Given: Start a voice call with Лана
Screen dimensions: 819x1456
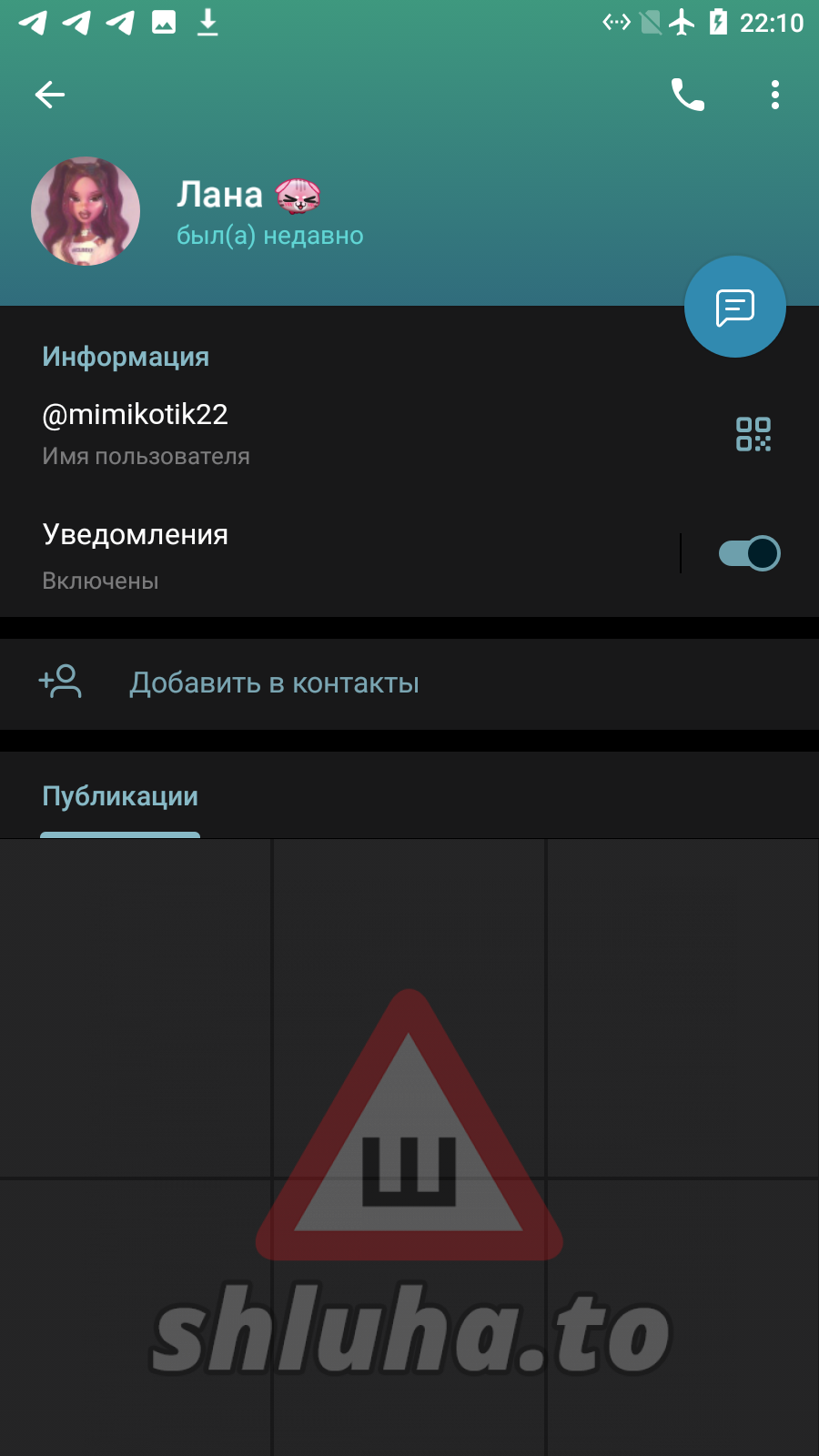Looking at the screenshot, I should point(688,95).
